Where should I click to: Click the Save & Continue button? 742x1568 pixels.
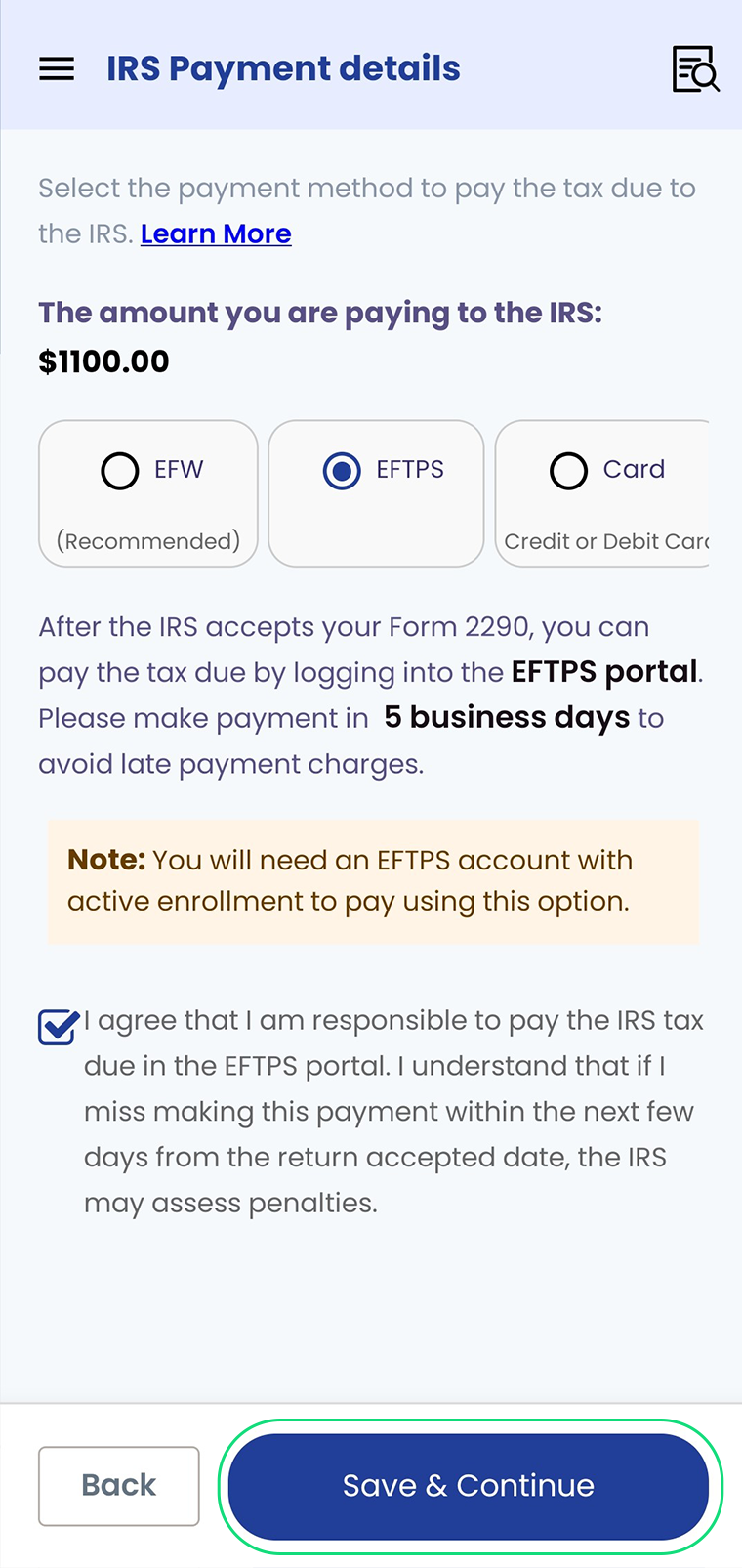(x=469, y=1485)
